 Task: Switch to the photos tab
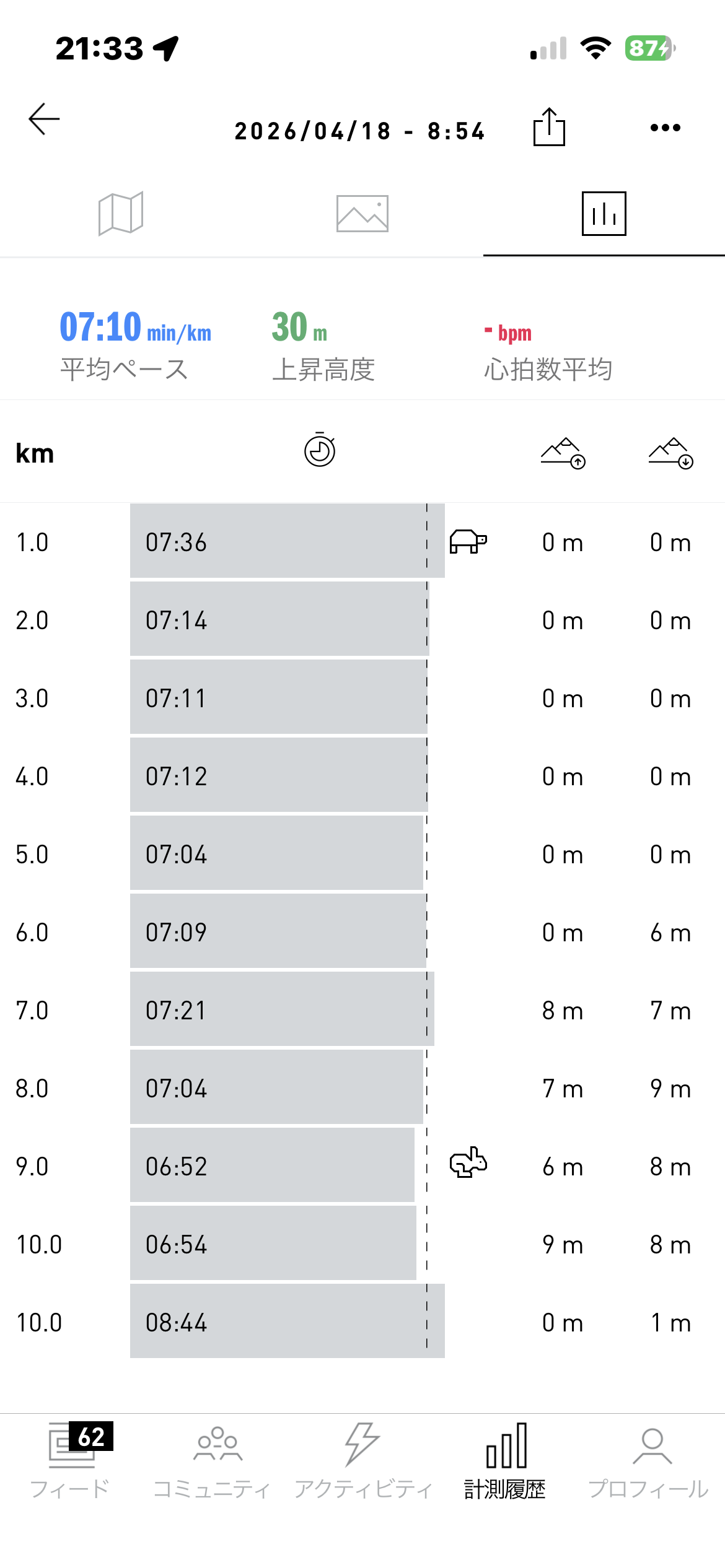(x=362, y=214)
